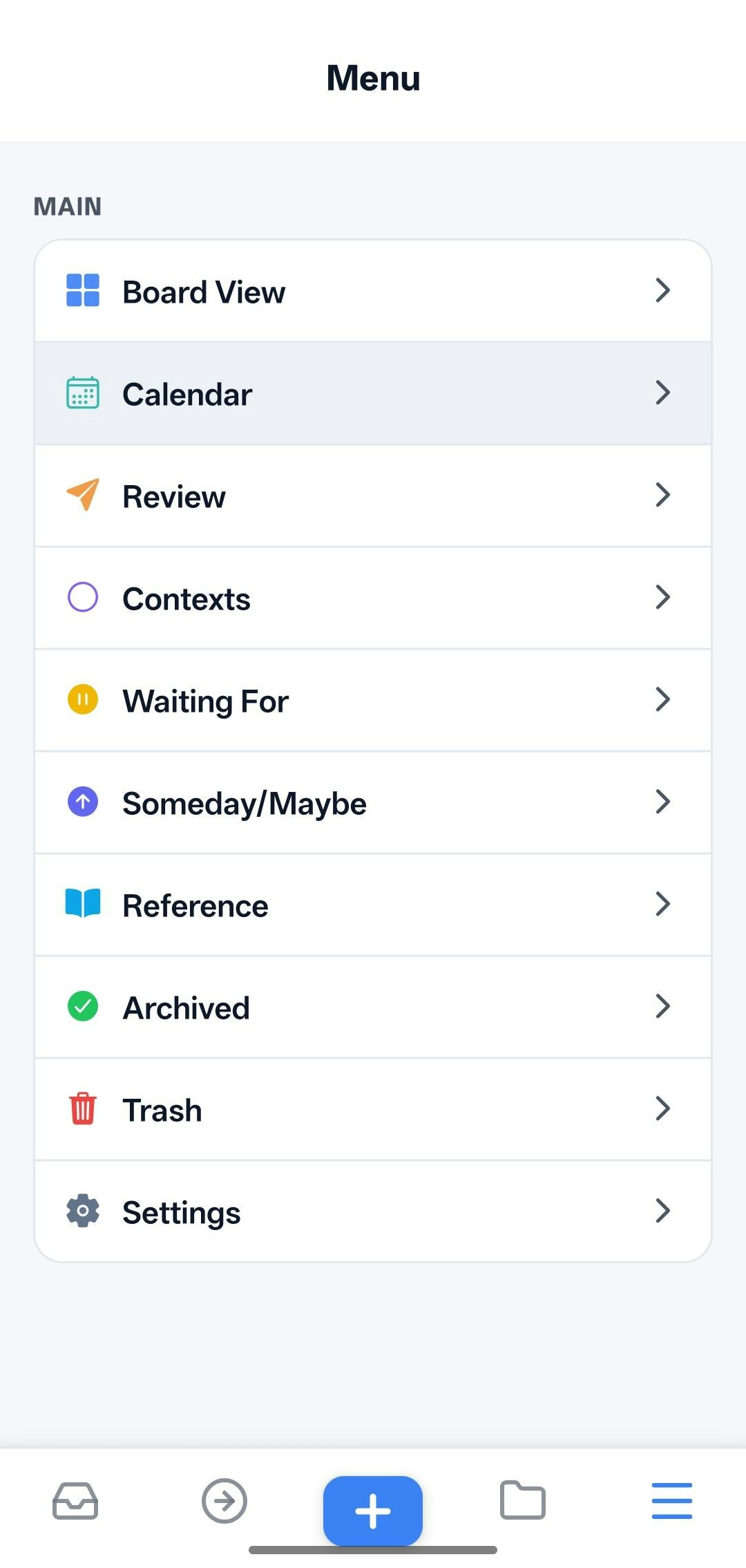Tap the Waiting For pause icon
The image size is (746, 1568).
click(82, 699)
